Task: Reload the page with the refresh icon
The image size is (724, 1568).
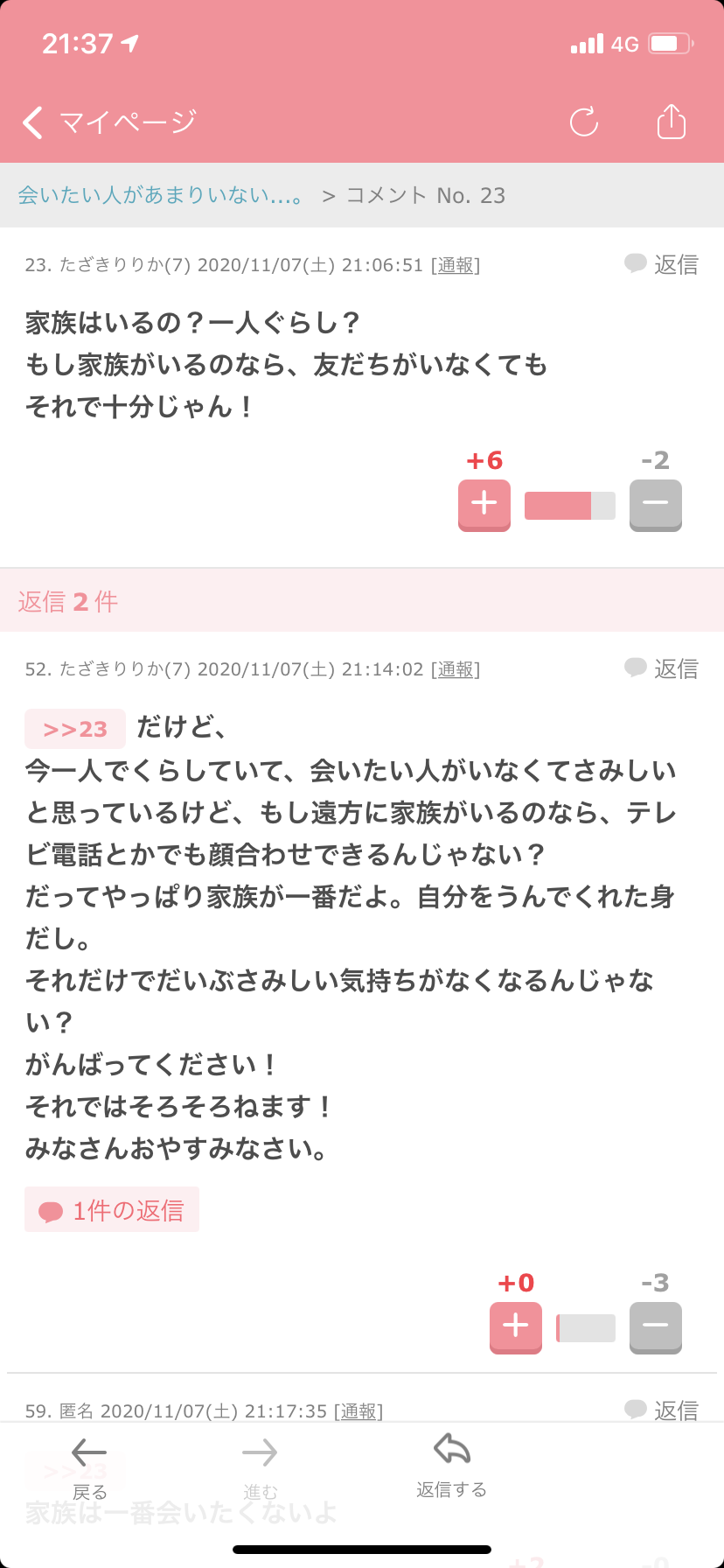Action: (584, 122)
